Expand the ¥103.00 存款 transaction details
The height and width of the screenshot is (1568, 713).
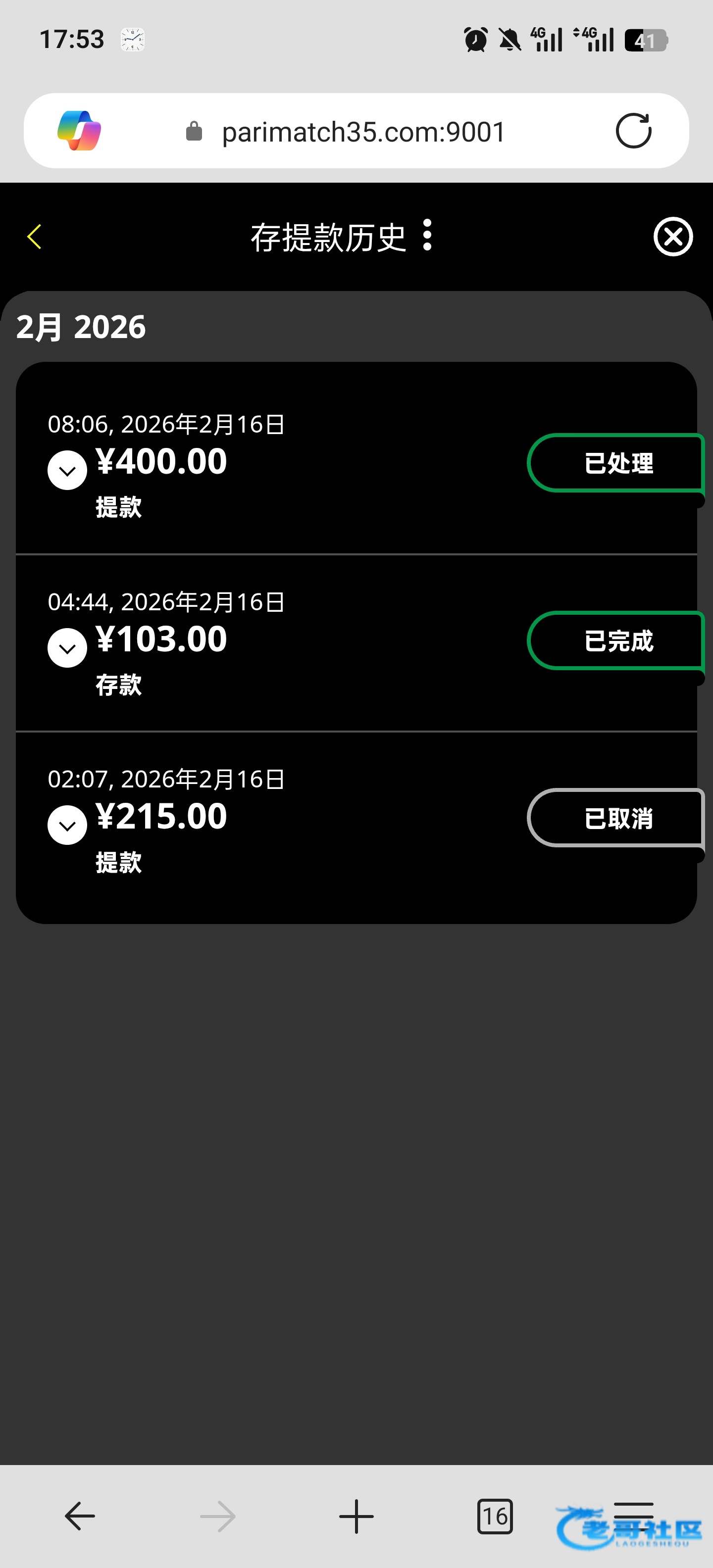pyautogui.click(x=67, y=648)
